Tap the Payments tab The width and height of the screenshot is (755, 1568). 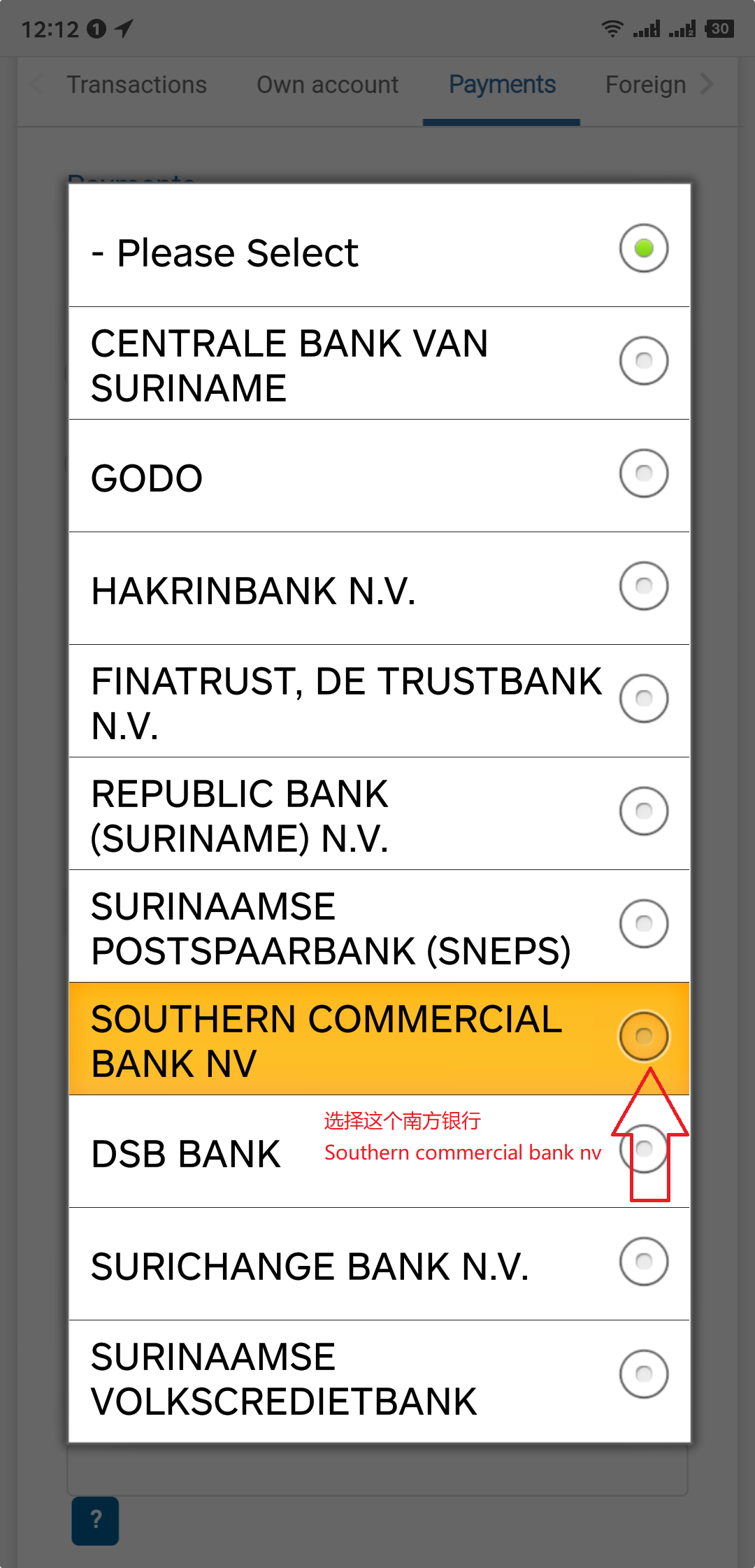click(x=502, y=85)
